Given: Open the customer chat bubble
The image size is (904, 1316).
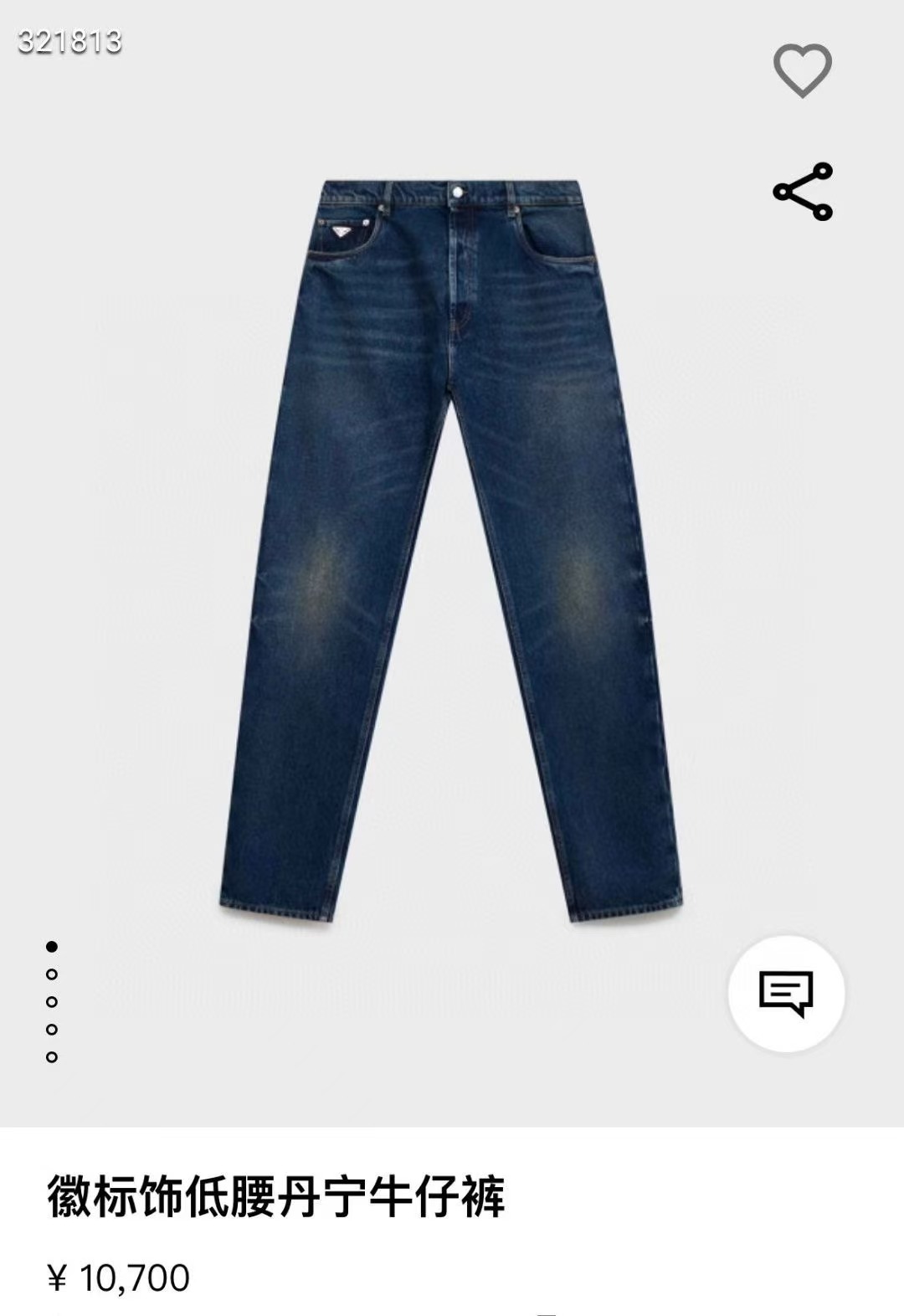Looking at the screenshot, I should (786, 994).
